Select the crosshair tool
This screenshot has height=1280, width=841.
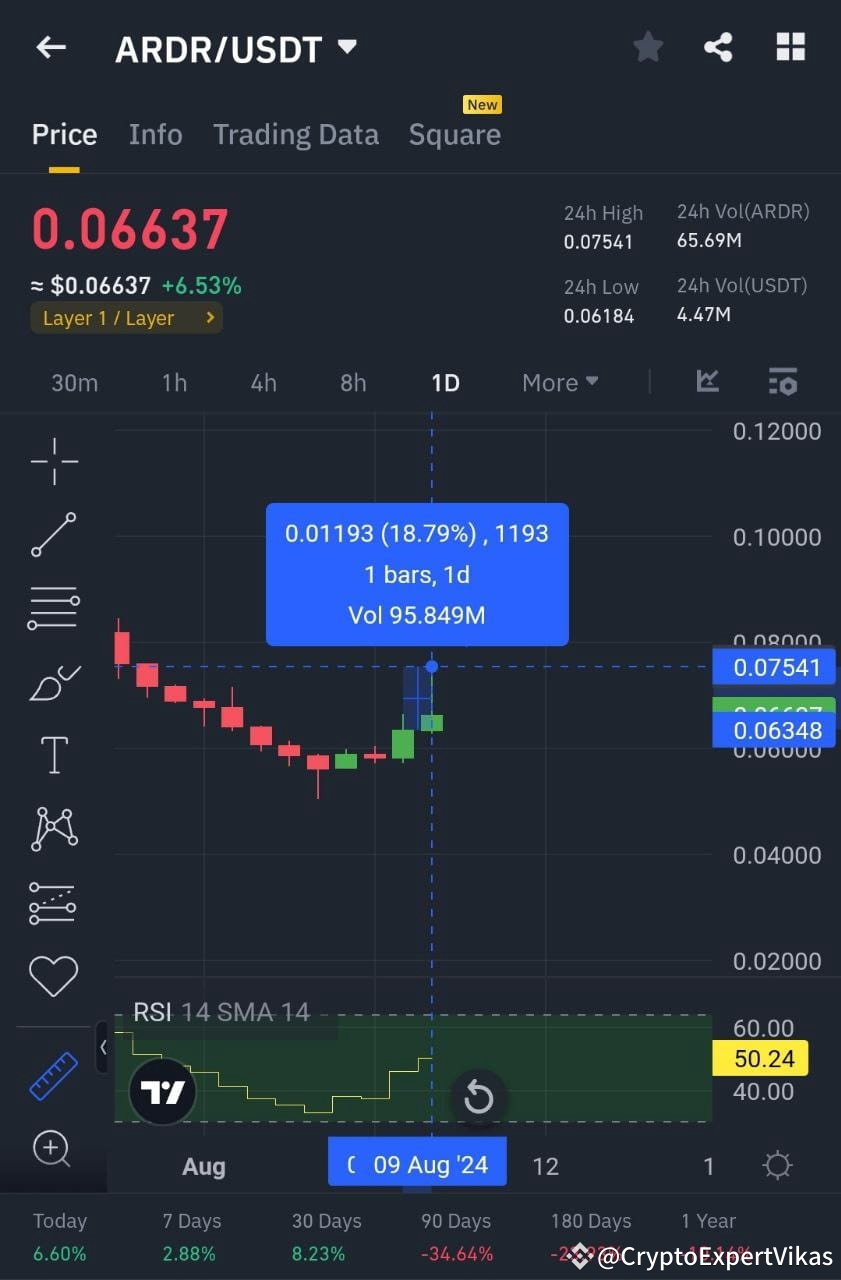coord(53,460)
